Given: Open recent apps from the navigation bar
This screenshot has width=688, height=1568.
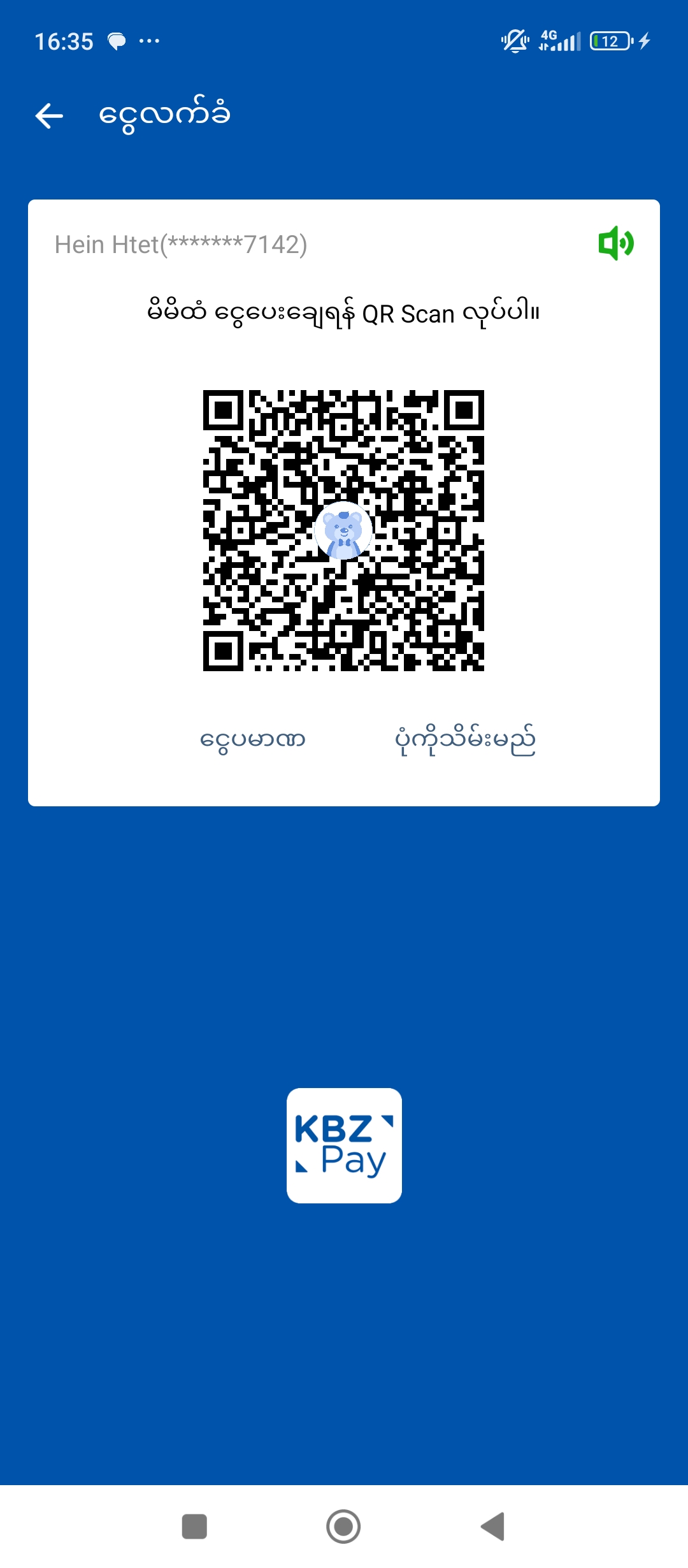Looking at the screenshot, I should (x=194, y=1527).
